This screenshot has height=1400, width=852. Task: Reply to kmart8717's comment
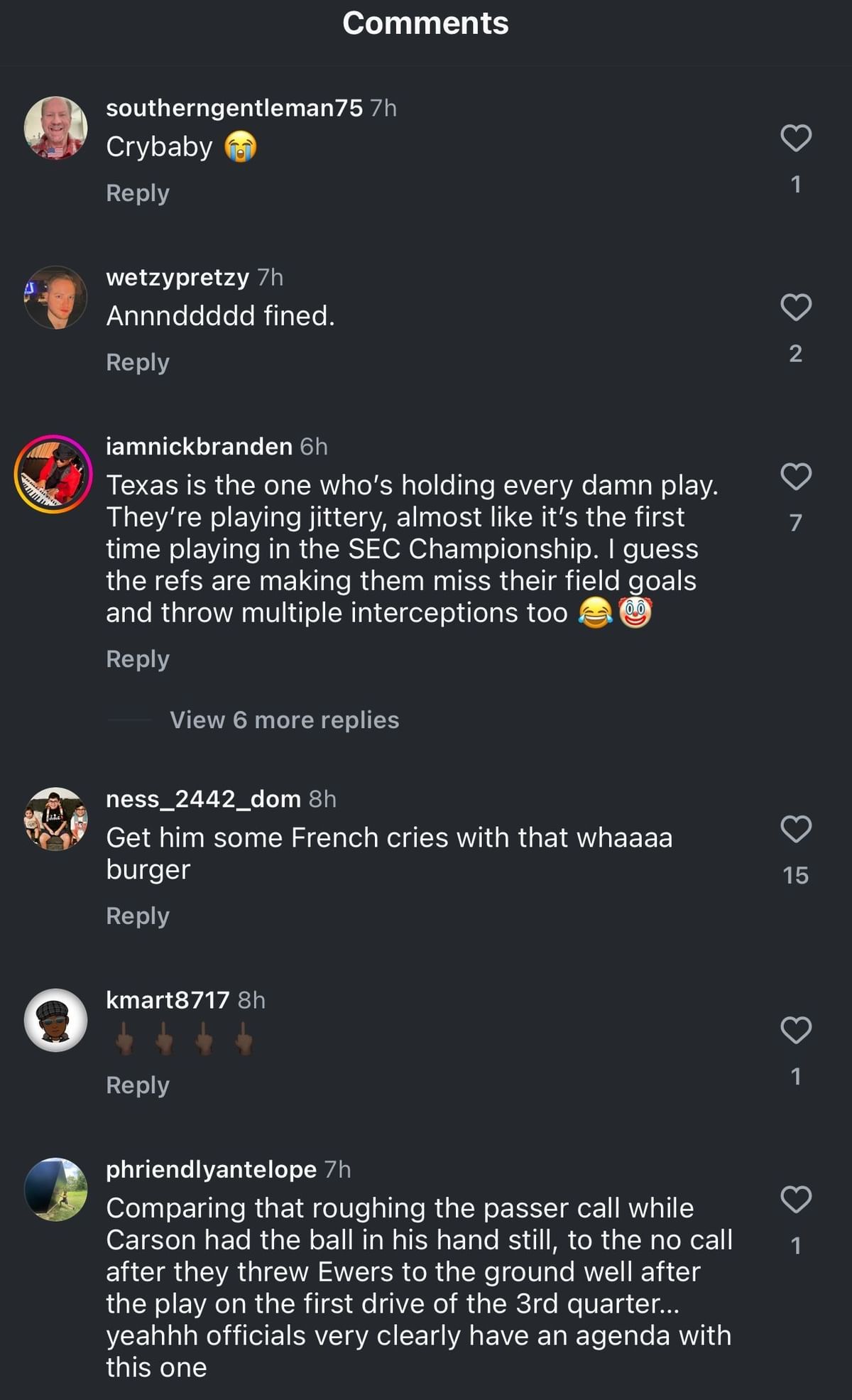click(138, 1085)
